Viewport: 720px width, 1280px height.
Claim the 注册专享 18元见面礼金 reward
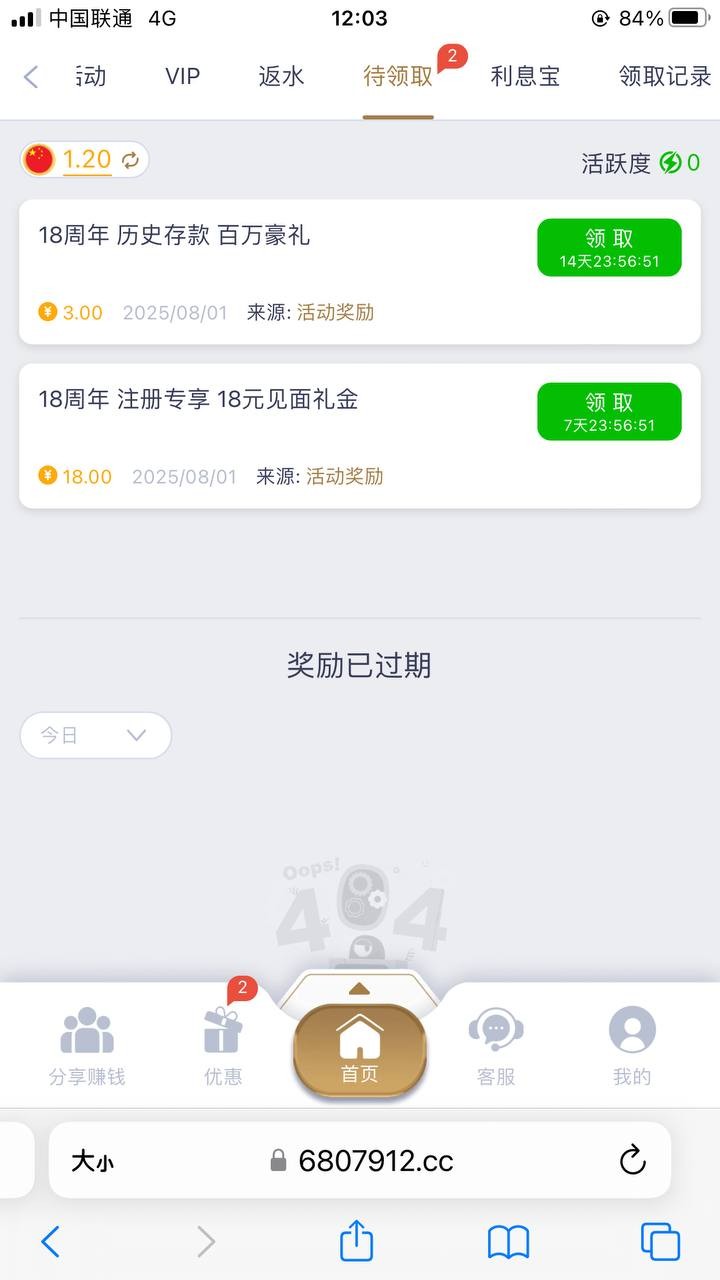[609, 411]
